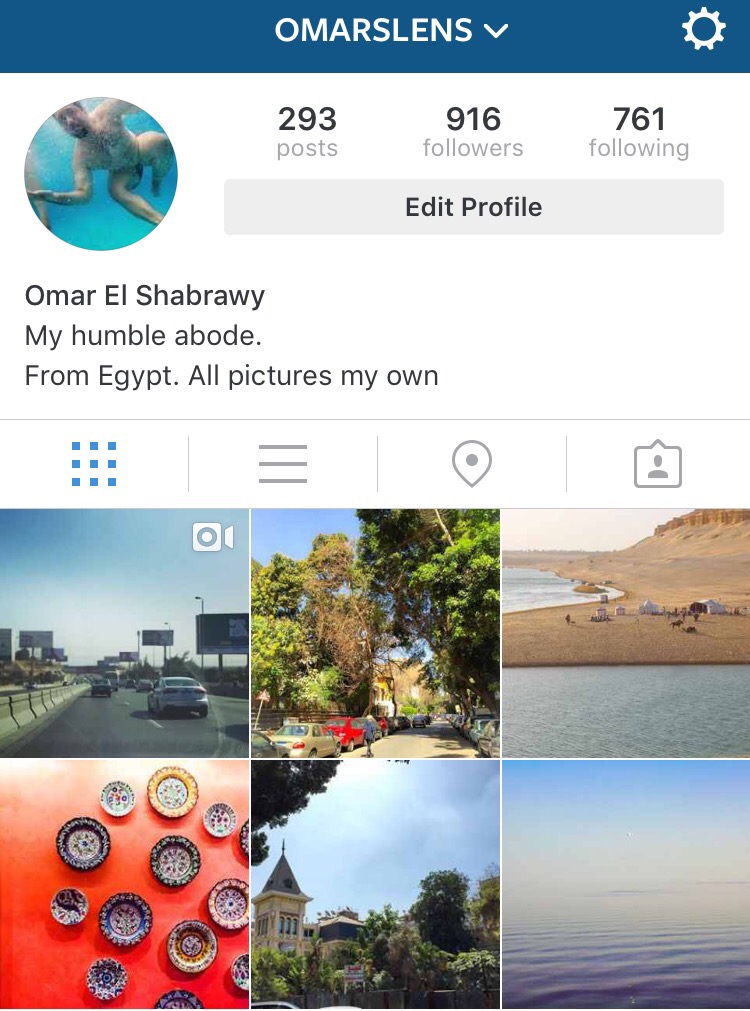
Task: Open the settings gear icon
Action: tap(703, 31)
